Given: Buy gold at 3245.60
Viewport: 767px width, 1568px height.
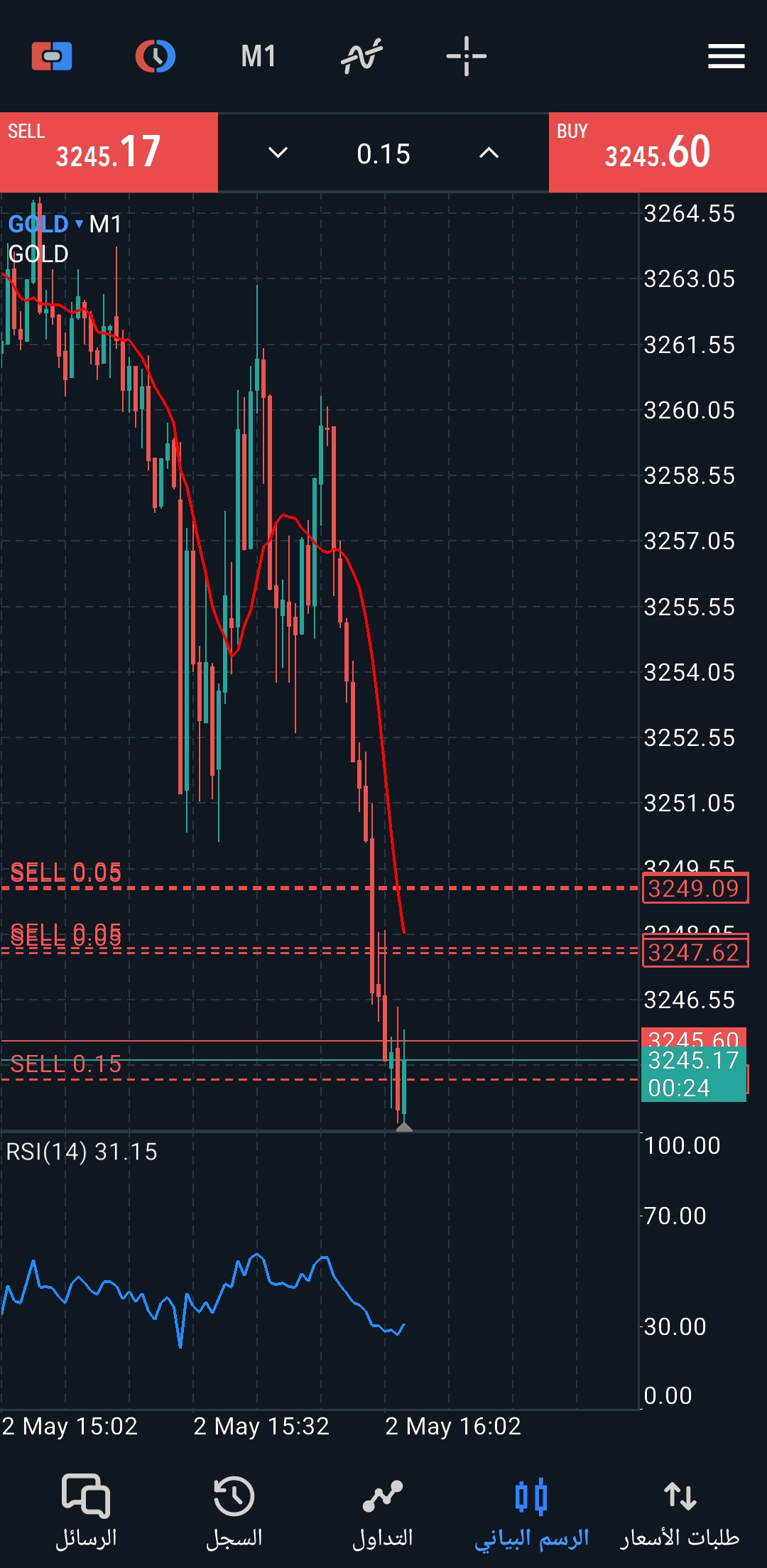Looking at the screenshot, I should [x=658, y=152].
